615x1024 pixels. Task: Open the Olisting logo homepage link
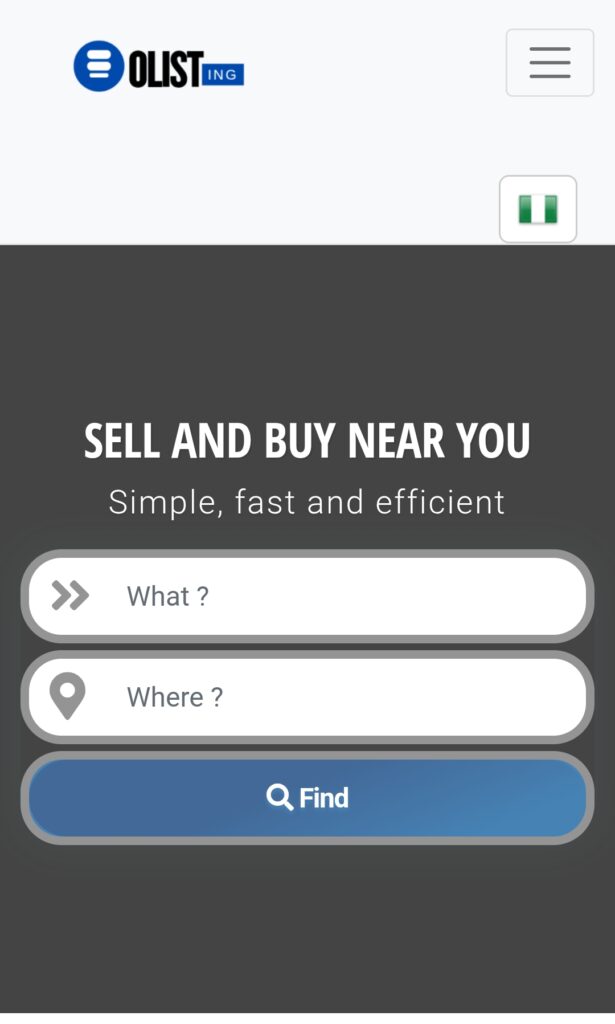click(159, 66)
